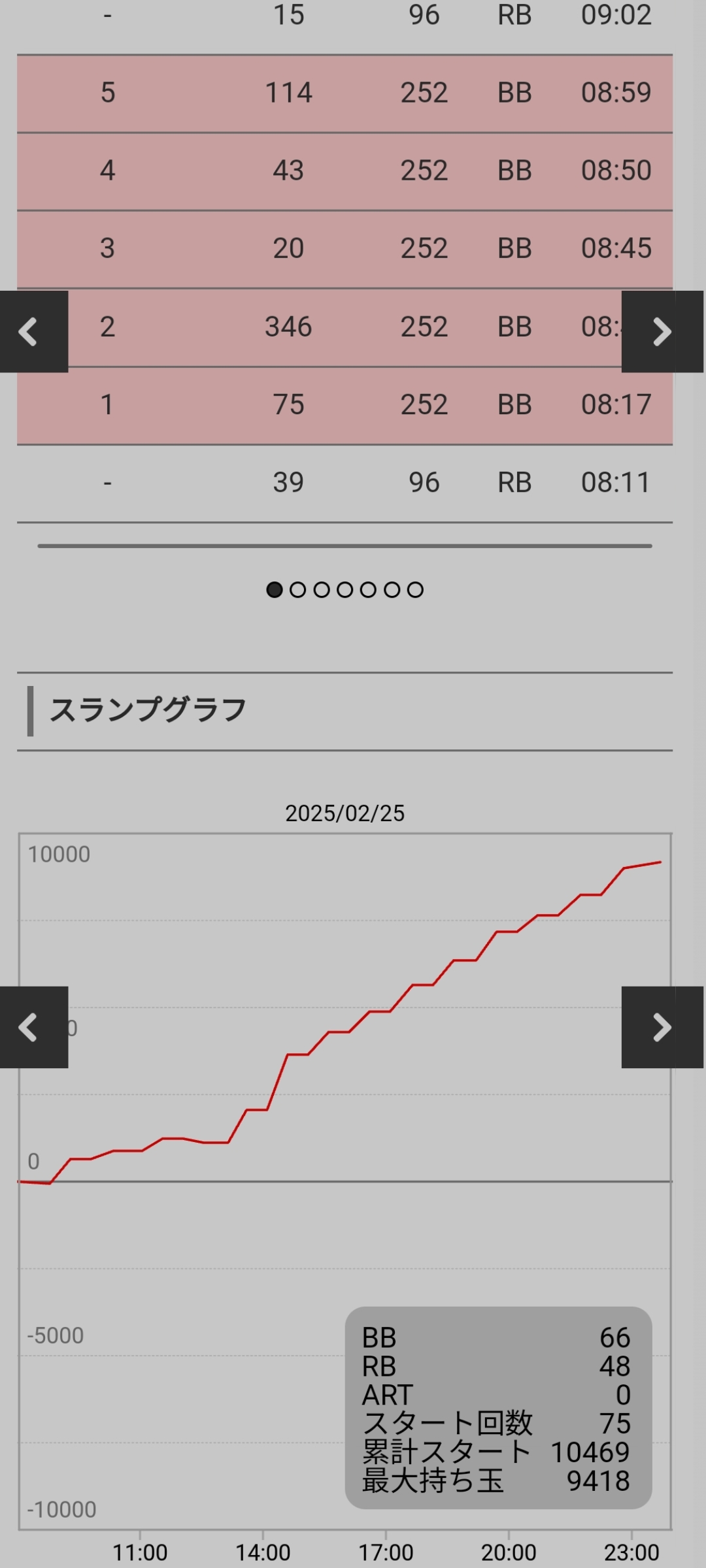Go to next slump graph arrow
This screenshot has width=706, height=1568.
tap(662, 1027)
